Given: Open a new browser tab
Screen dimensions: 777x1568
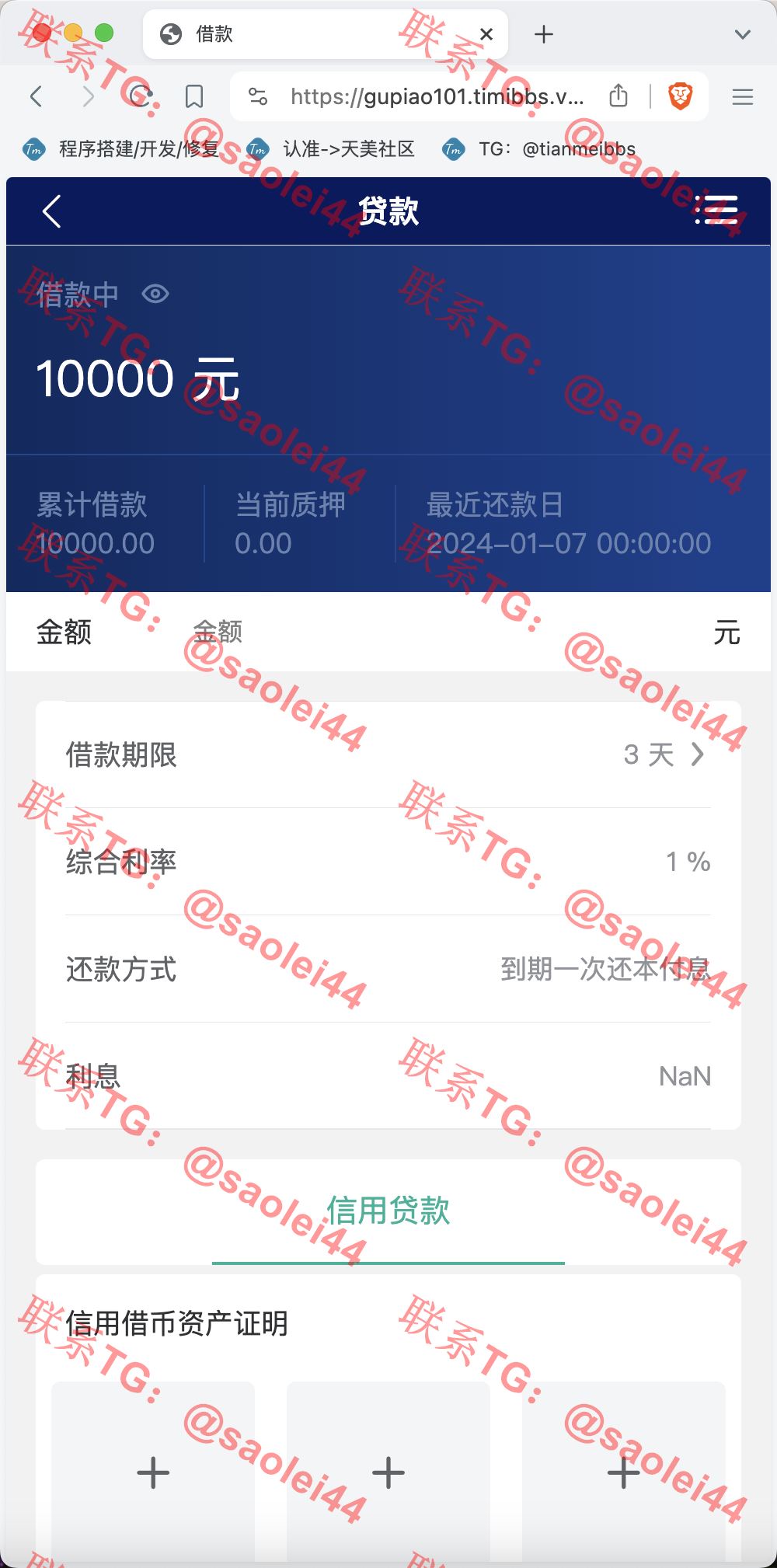Looking at the screenshot, I should coord(544,34).
